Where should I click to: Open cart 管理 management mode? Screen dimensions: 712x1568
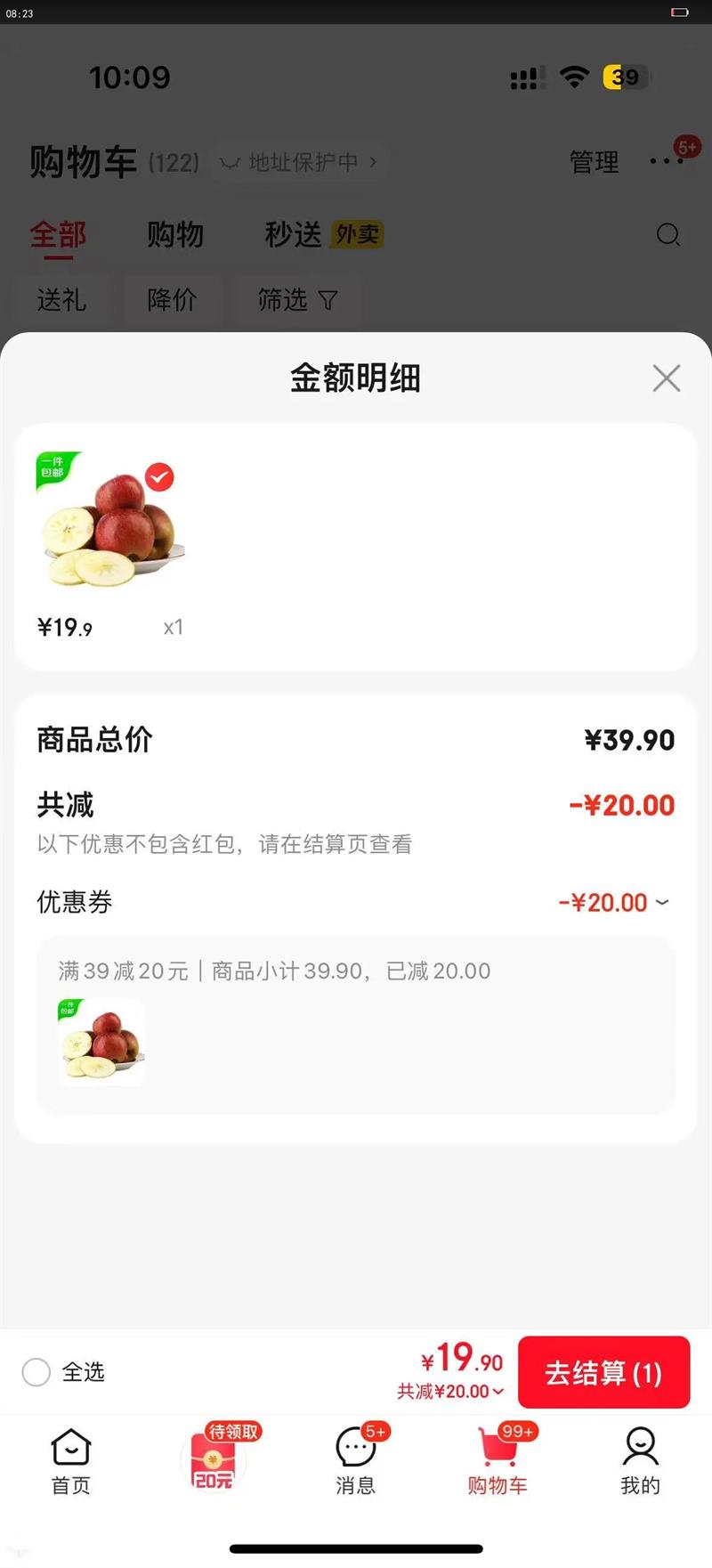coord(594,162)
